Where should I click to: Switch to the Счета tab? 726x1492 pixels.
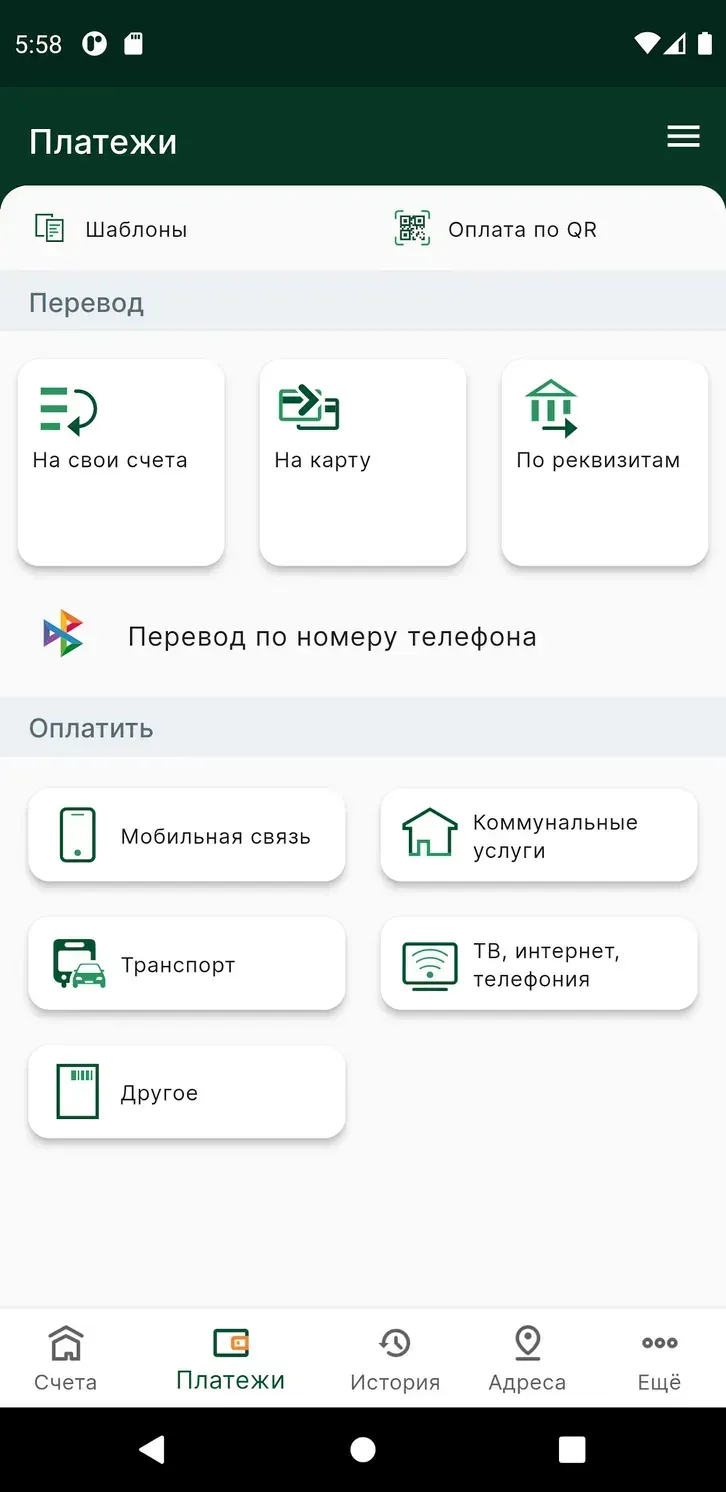click(65, 1357)
